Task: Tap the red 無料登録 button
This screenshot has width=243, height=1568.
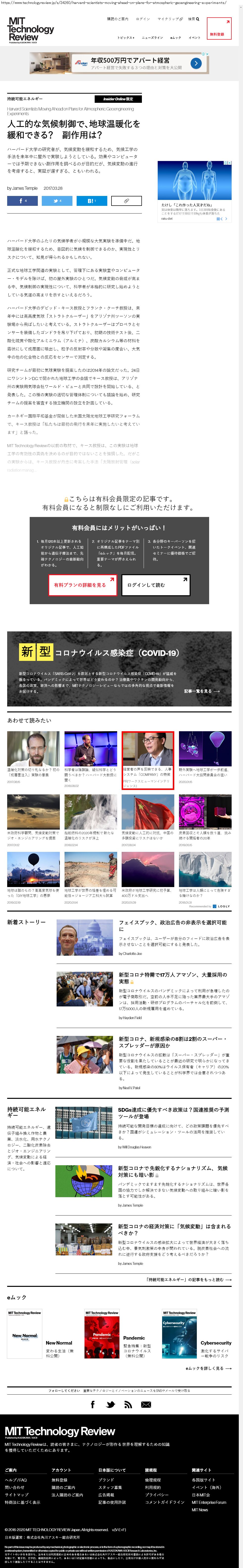Action: [x=219, y=28]
